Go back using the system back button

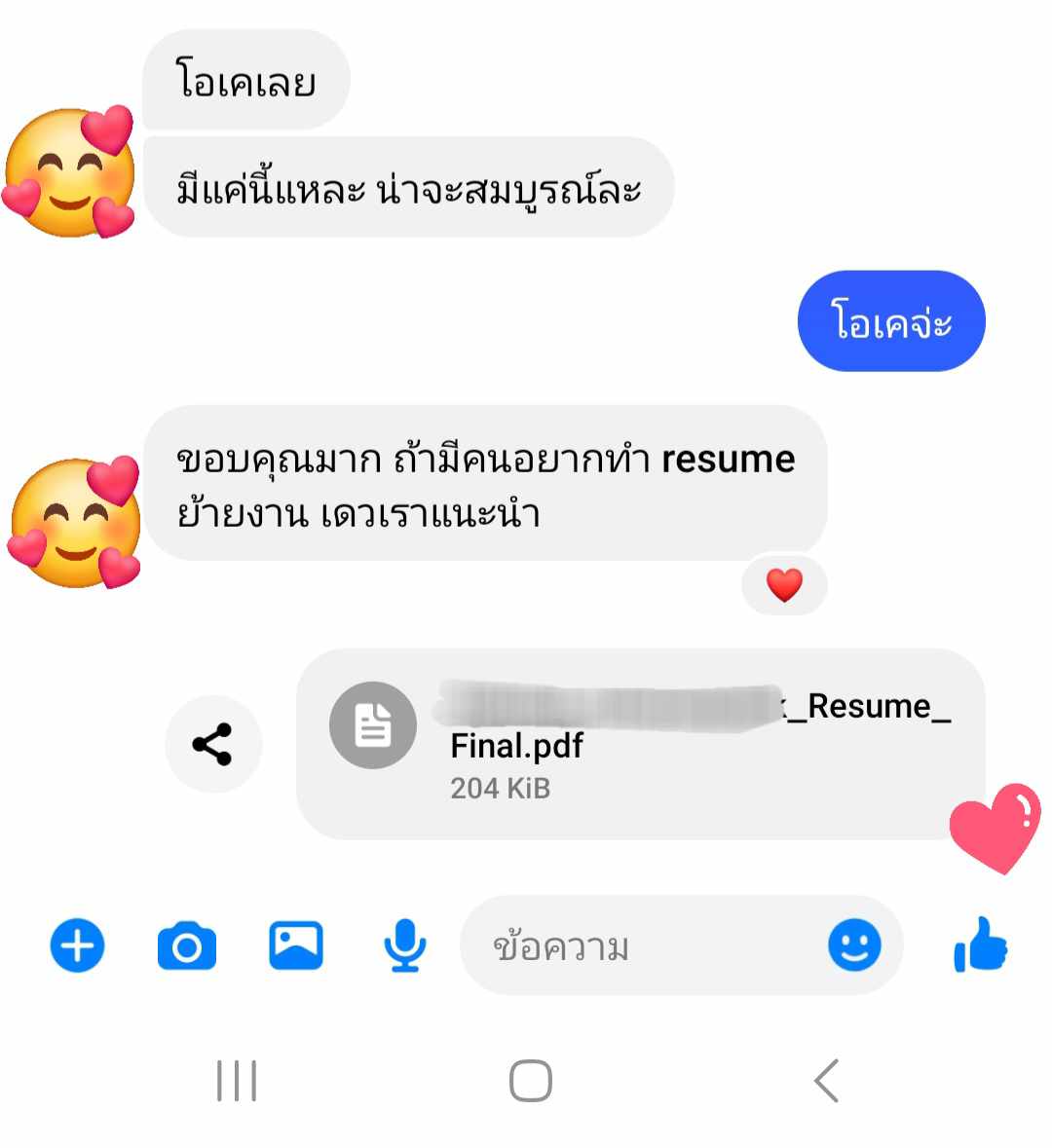[x=826, y=1080]
